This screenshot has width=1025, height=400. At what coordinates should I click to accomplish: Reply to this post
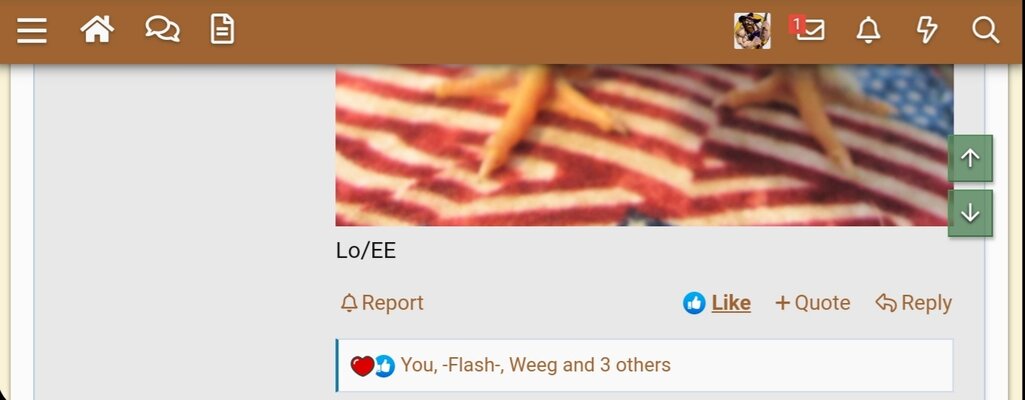(914, 303)
